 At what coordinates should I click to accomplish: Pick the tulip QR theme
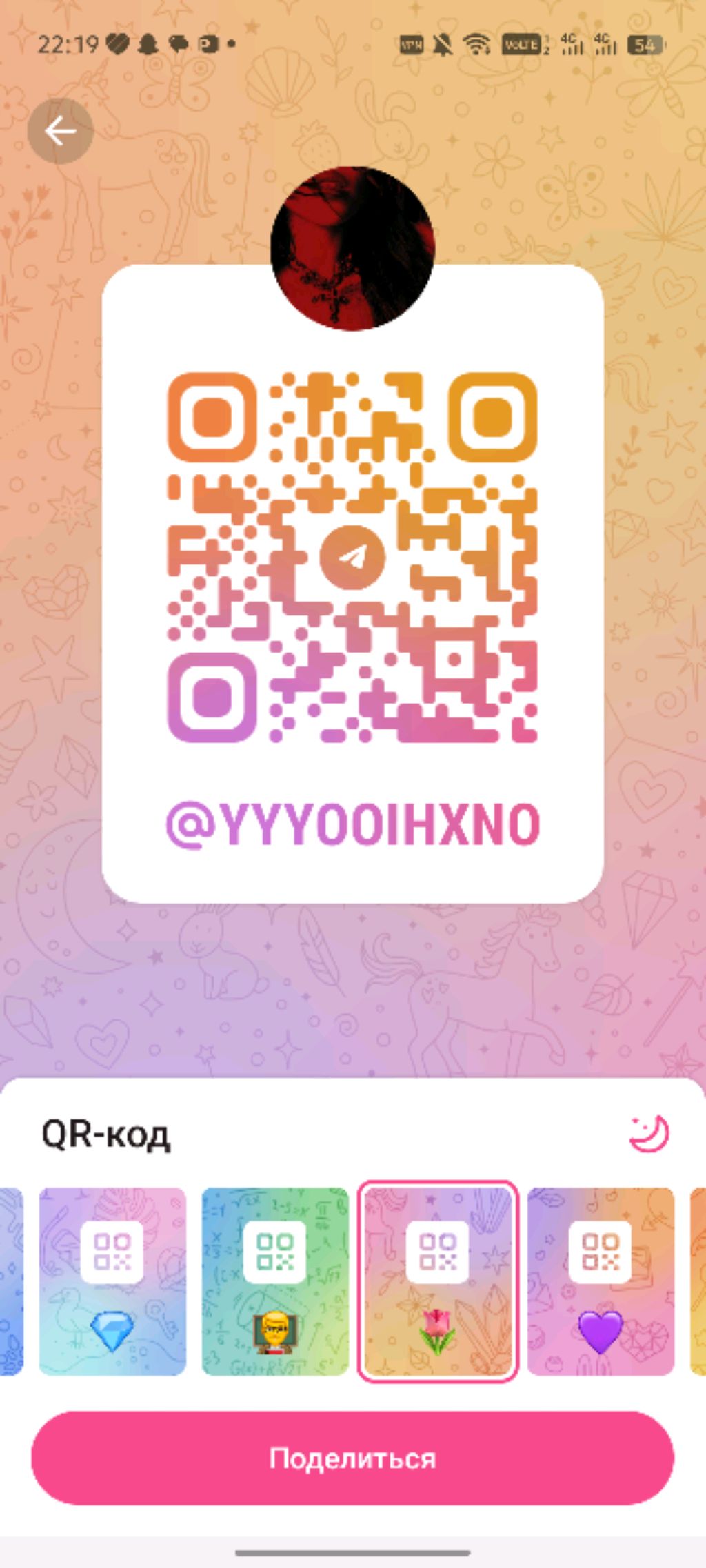click(438, 1282)
